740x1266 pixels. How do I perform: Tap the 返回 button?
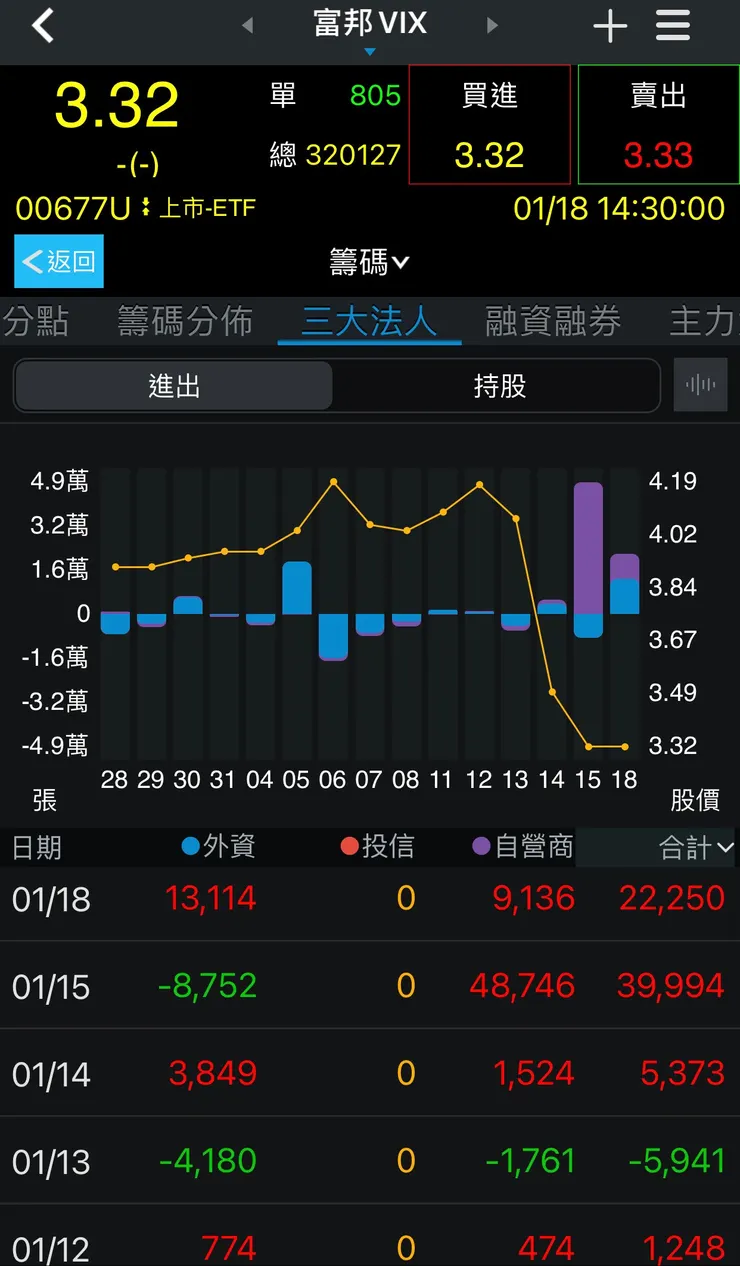[x=57, y=261]
